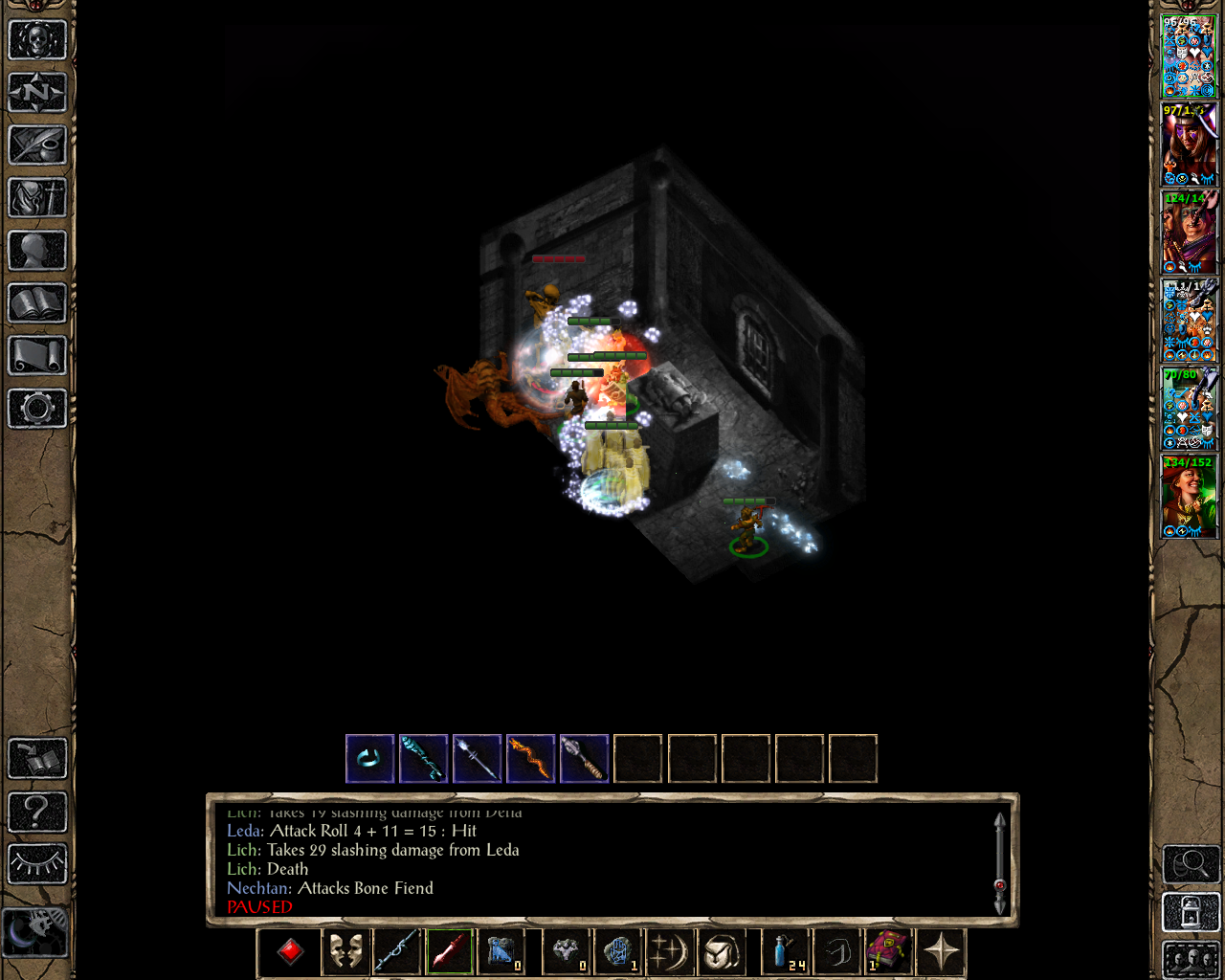Screen dimensions: 1225x980
Task: Select the orange flame blade quick slot item
Action: (x=530, y=759)
